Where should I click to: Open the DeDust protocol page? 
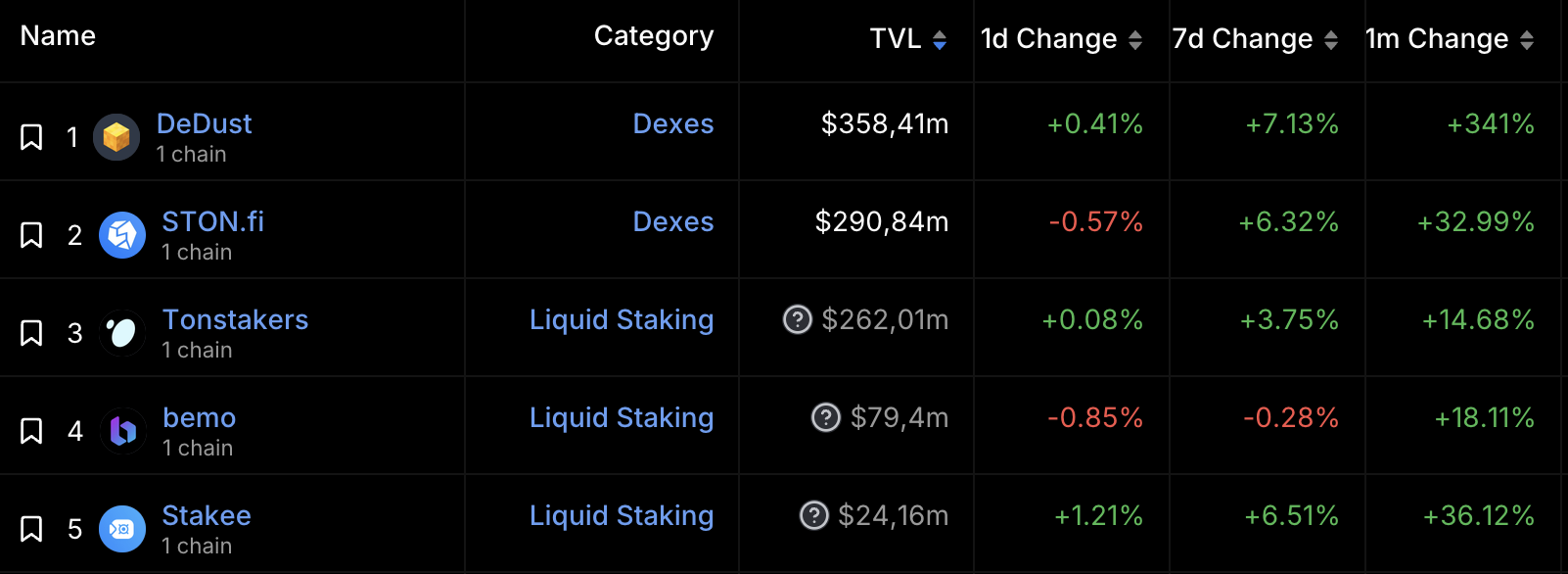tap(204, 123)
